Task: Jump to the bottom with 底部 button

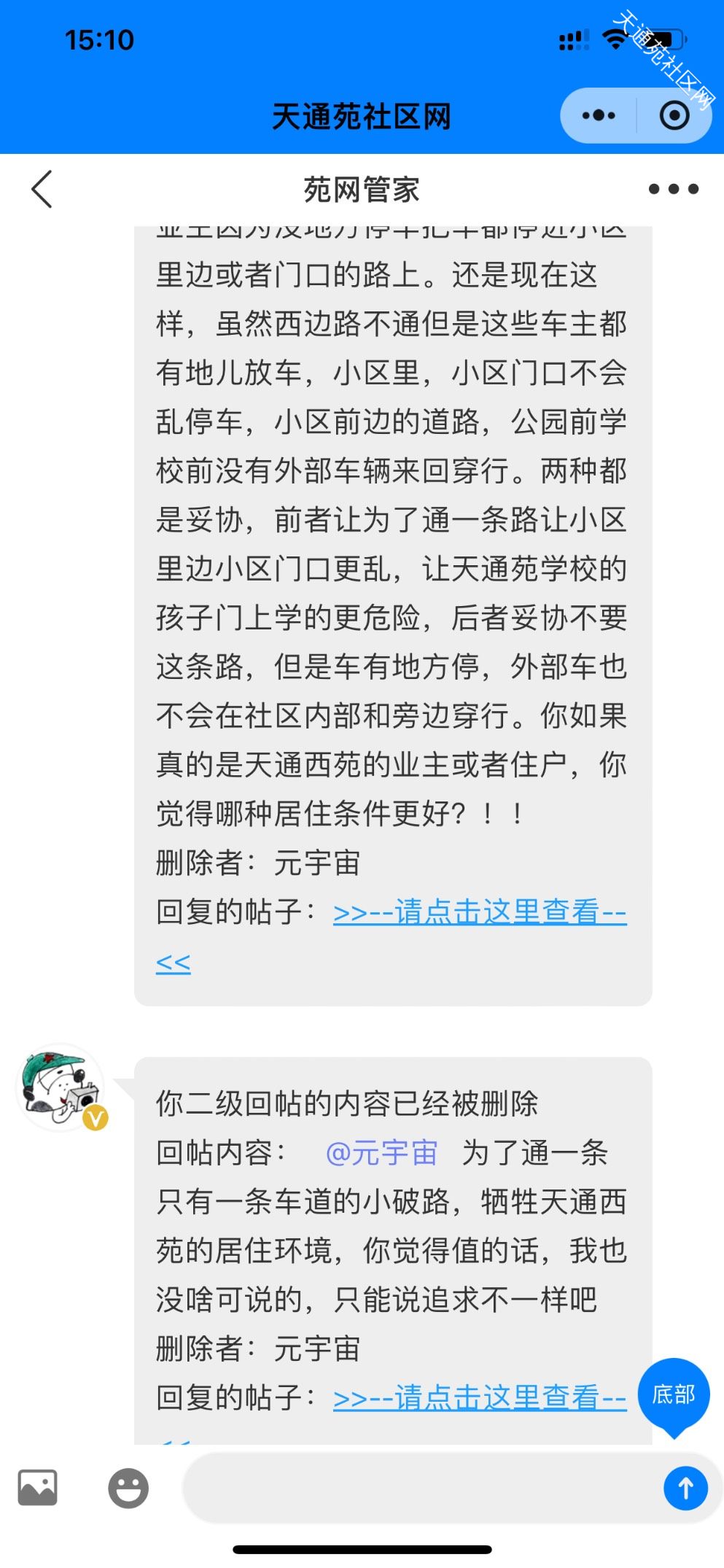Action: point(673,1396)
